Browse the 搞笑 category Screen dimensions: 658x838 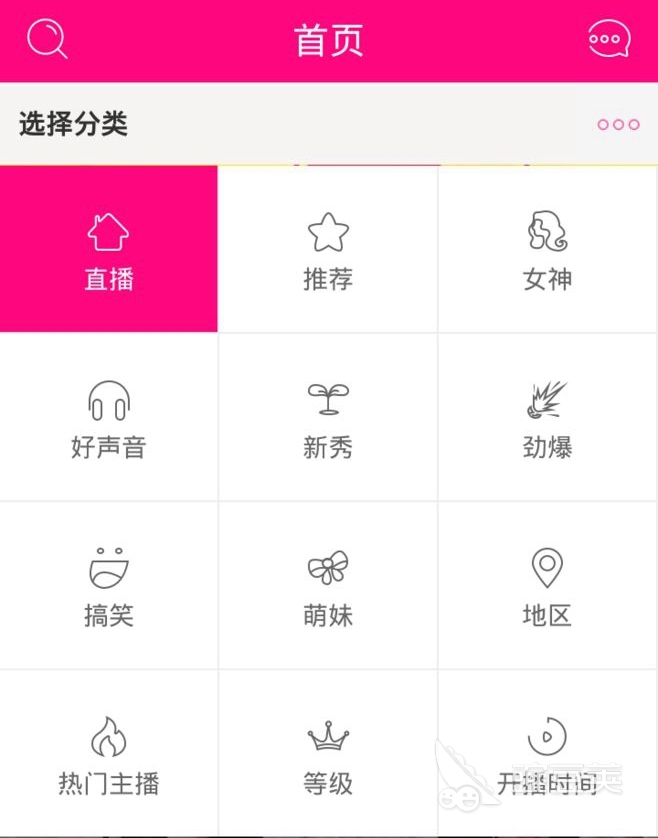pos(108,586)
